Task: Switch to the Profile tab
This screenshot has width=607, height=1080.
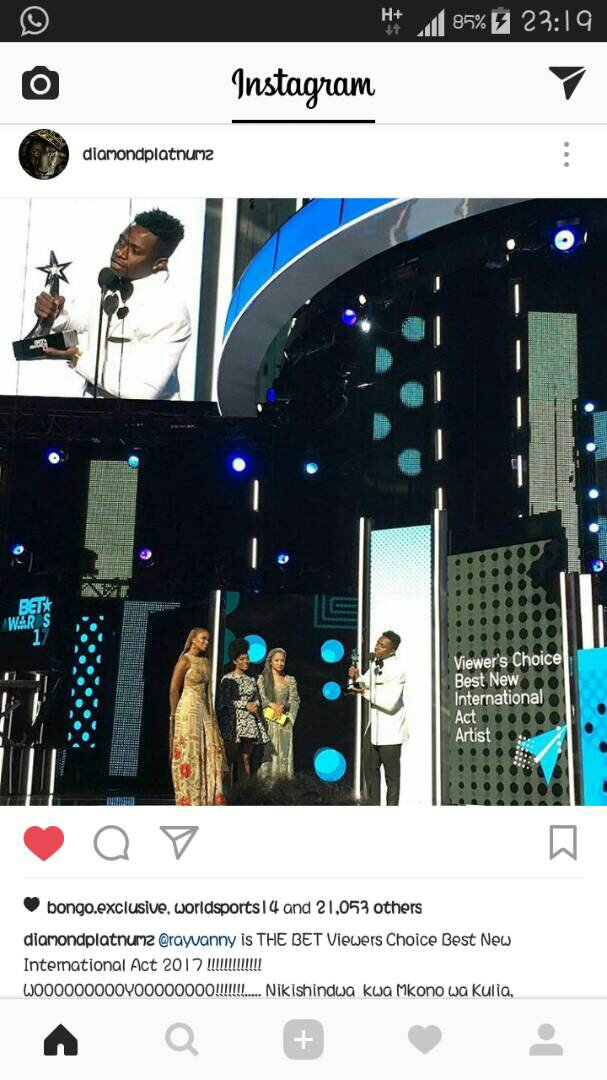Action: [546, 1040]
